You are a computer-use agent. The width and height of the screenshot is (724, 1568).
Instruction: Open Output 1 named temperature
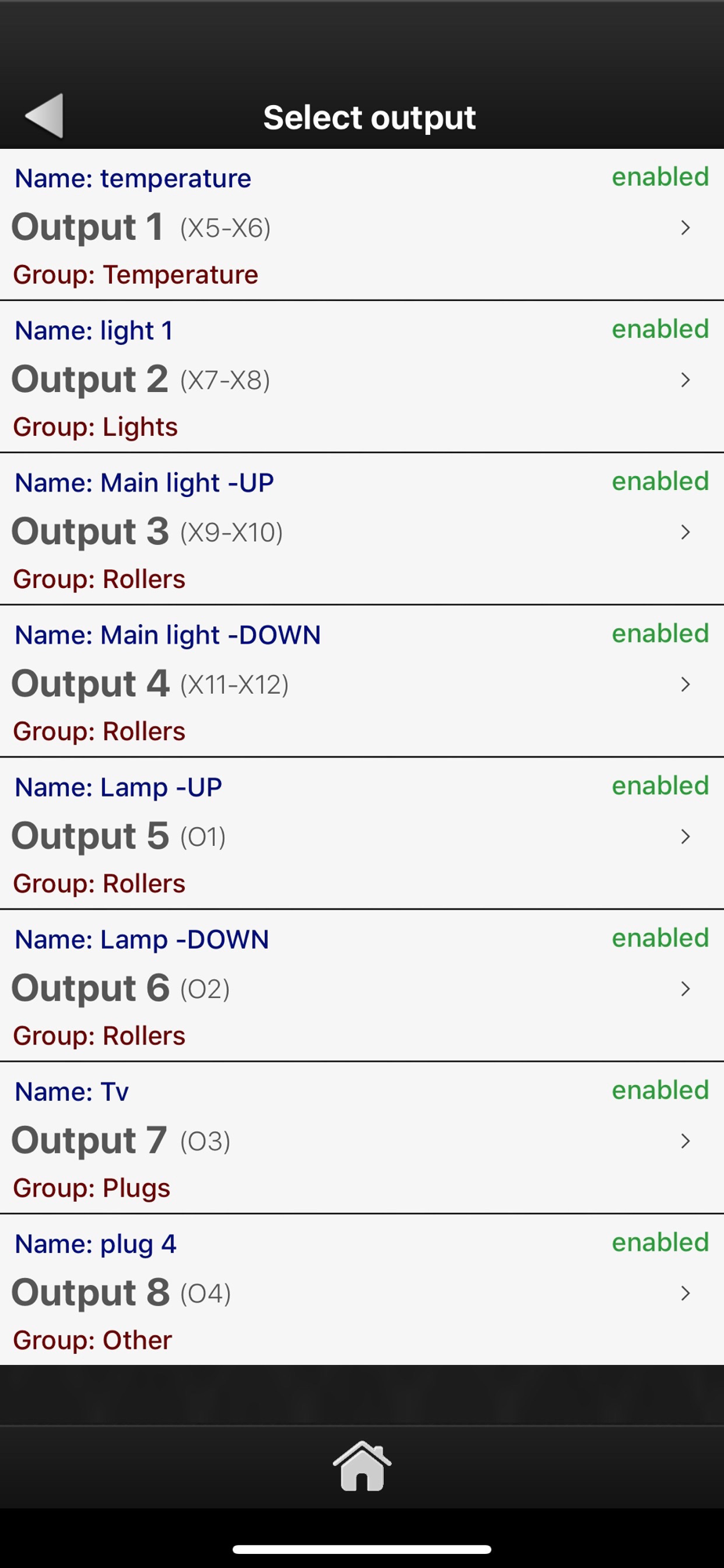[362, 224]
